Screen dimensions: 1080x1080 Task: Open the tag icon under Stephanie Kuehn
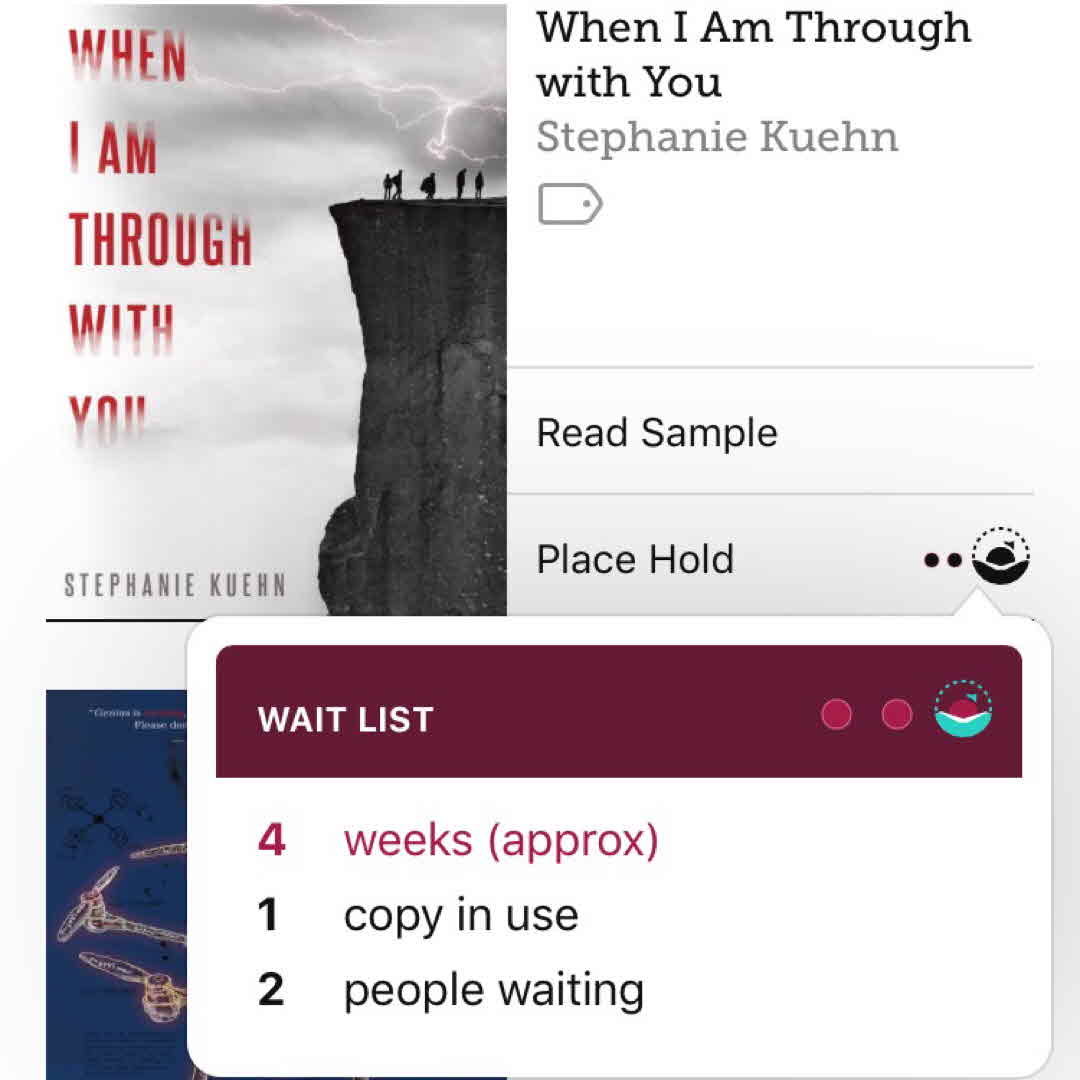[570, 205]
